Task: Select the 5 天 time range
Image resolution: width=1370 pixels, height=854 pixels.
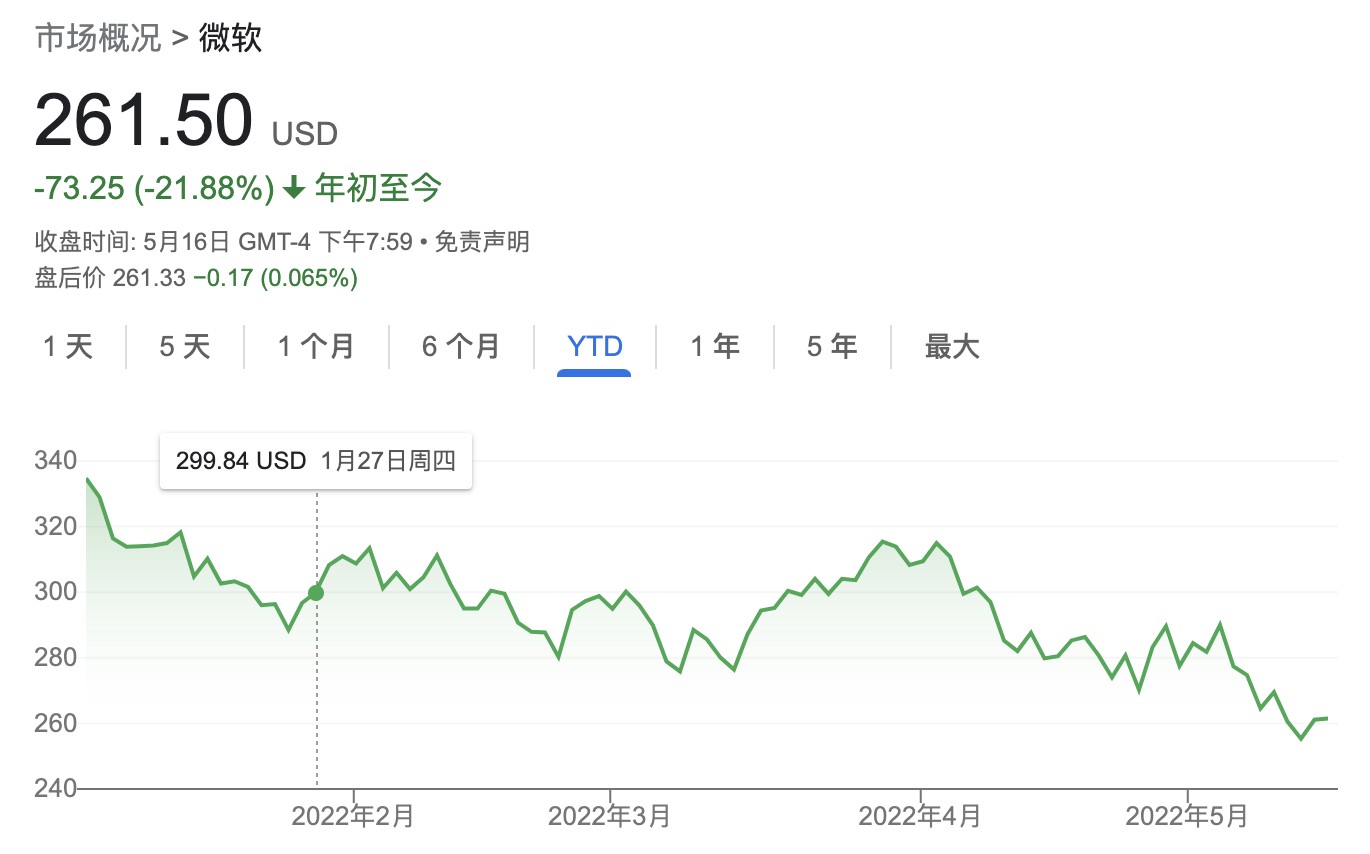Action: coord(185,347)
